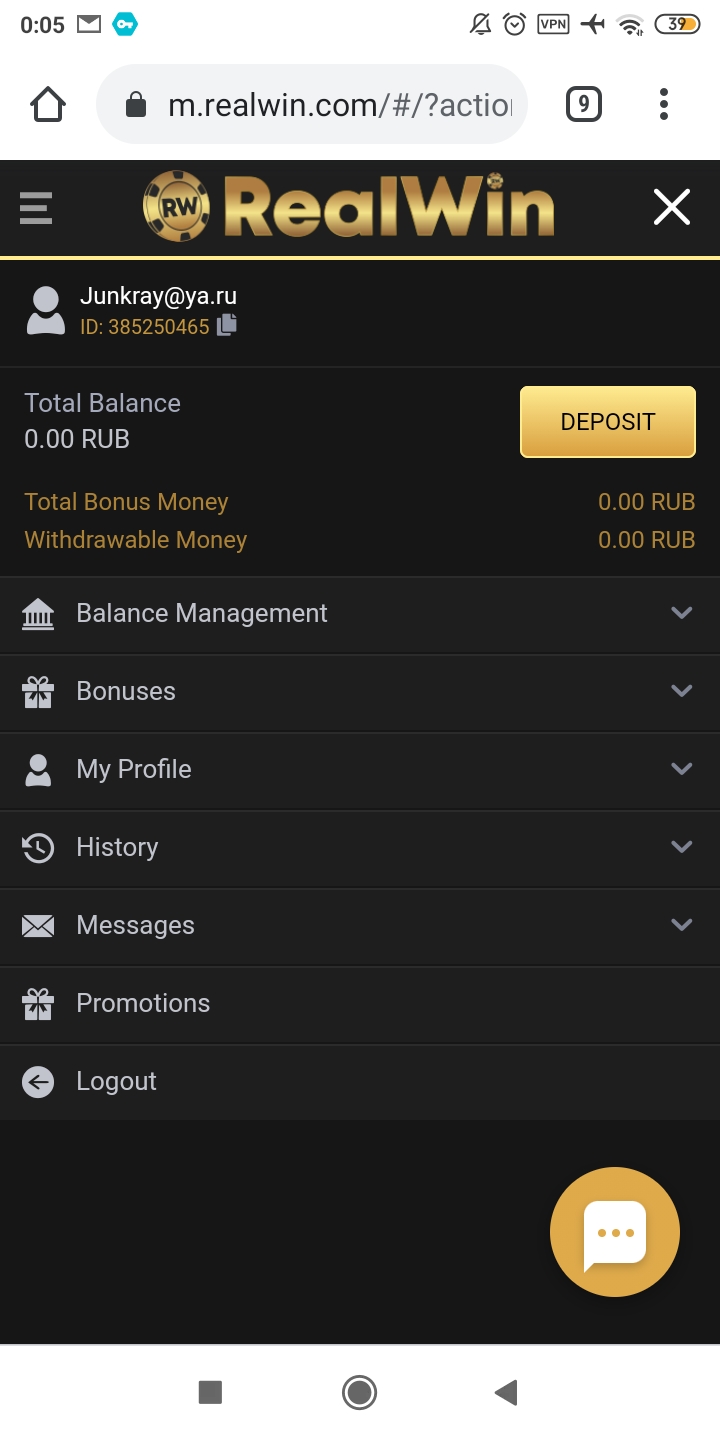Open the Promotions page
The width and height of the screenshot is (720, 1440).
pyautogui.click(x=143, y=1004)
